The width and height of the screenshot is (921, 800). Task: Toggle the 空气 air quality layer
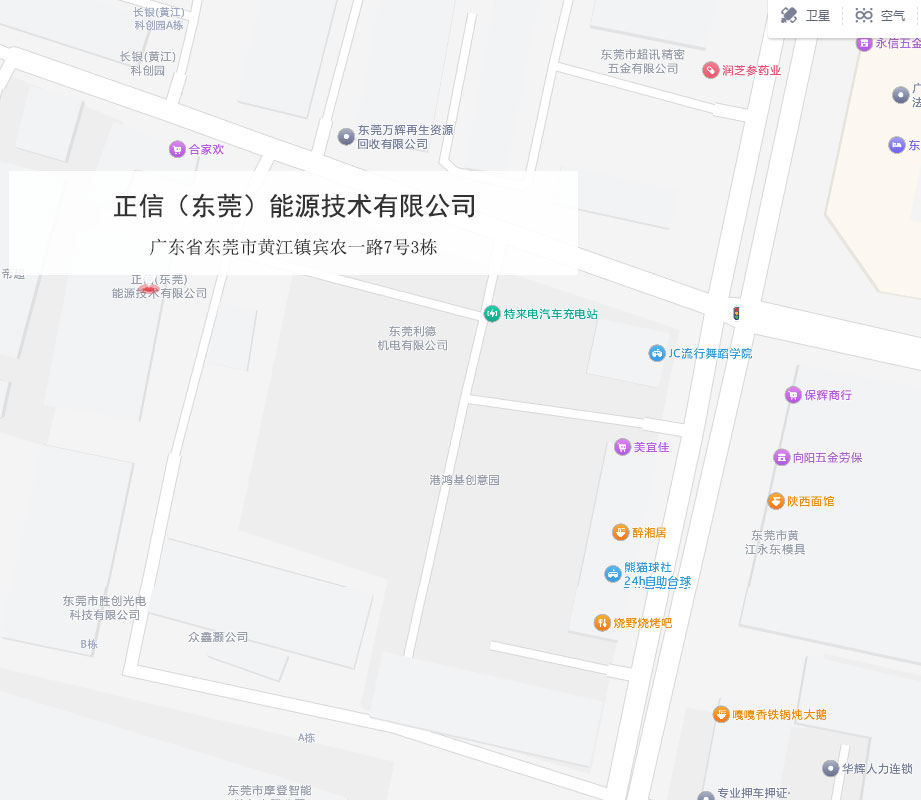pos(879,16)
